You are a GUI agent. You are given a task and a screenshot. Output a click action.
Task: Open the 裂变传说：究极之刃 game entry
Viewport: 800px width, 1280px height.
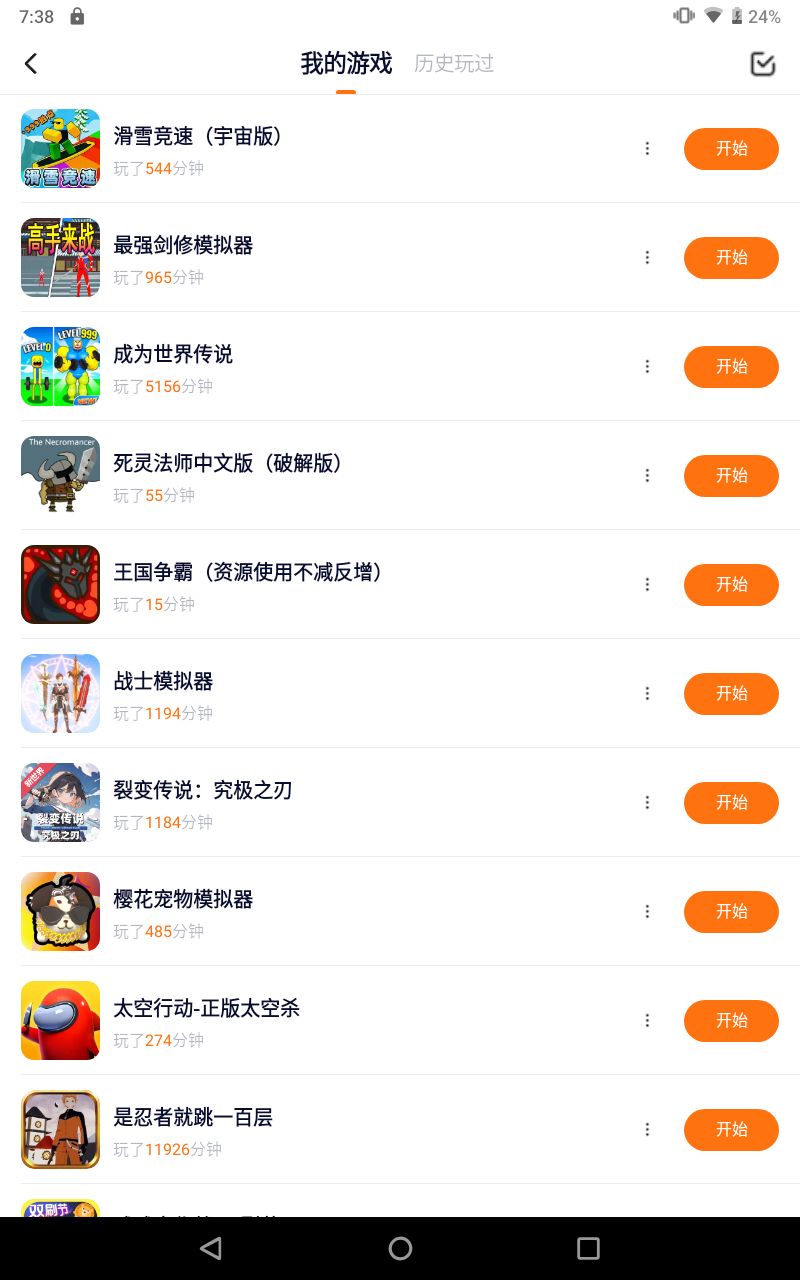tap(203, 791)
